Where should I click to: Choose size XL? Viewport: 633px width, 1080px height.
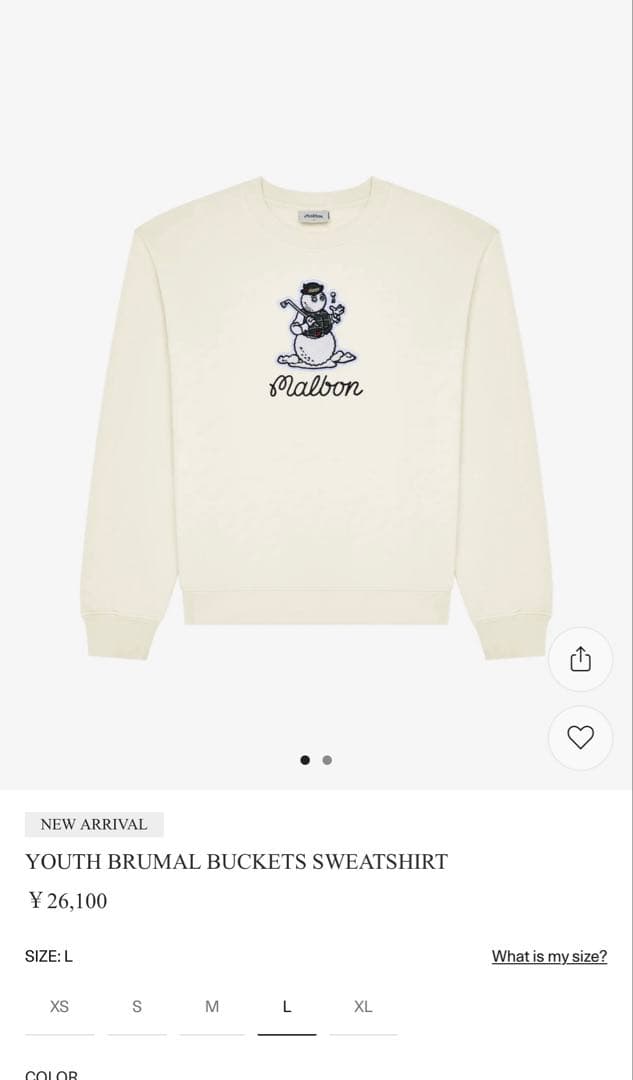363,1007
